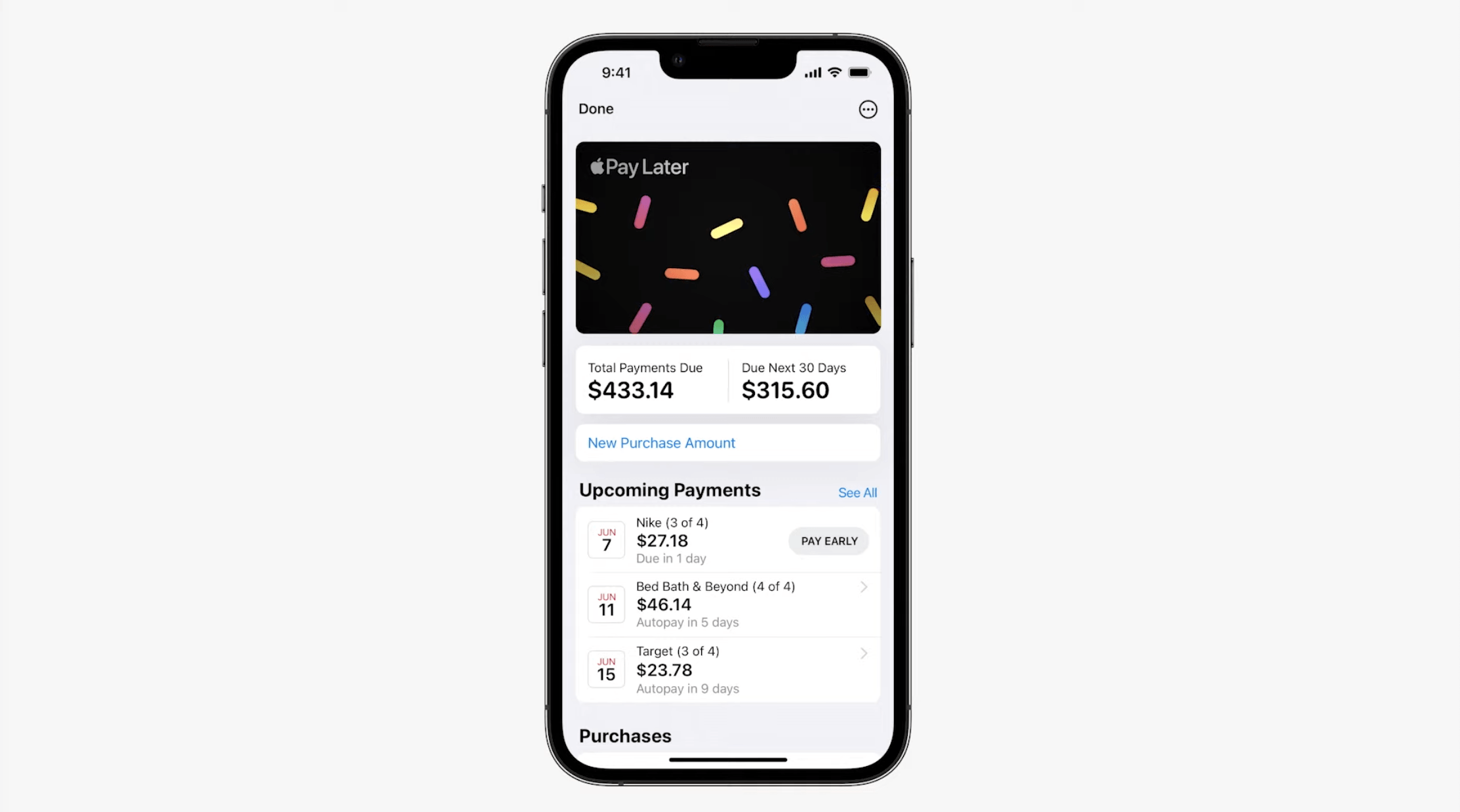This screenshot has width=1460, height=812.
Task: Tap Done to close Pay Later
Action: tap(596, 109)
